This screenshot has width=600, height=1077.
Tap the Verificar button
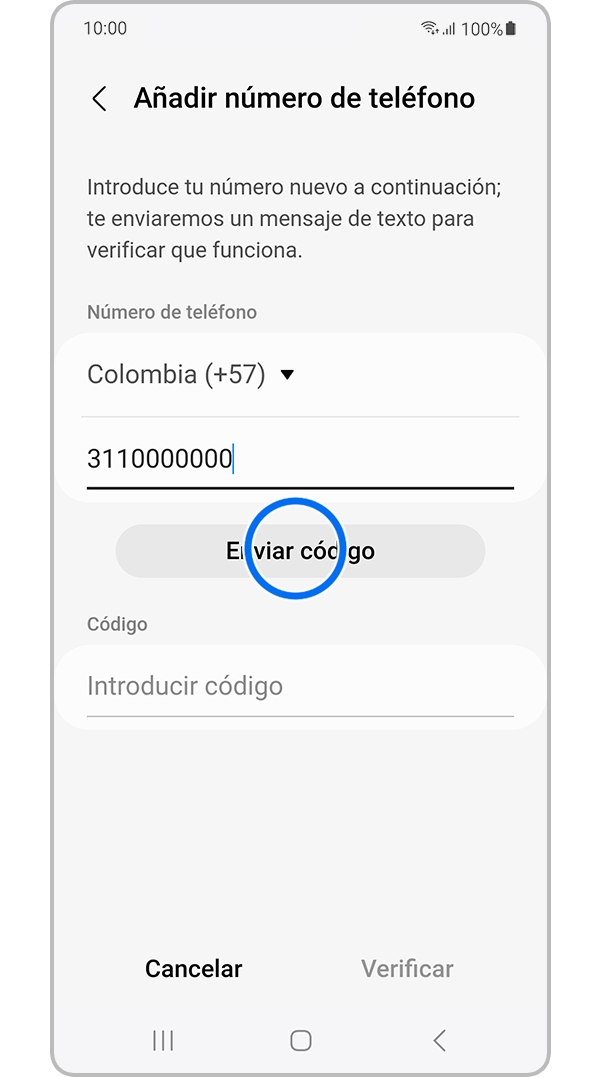(x=407, y=968)
